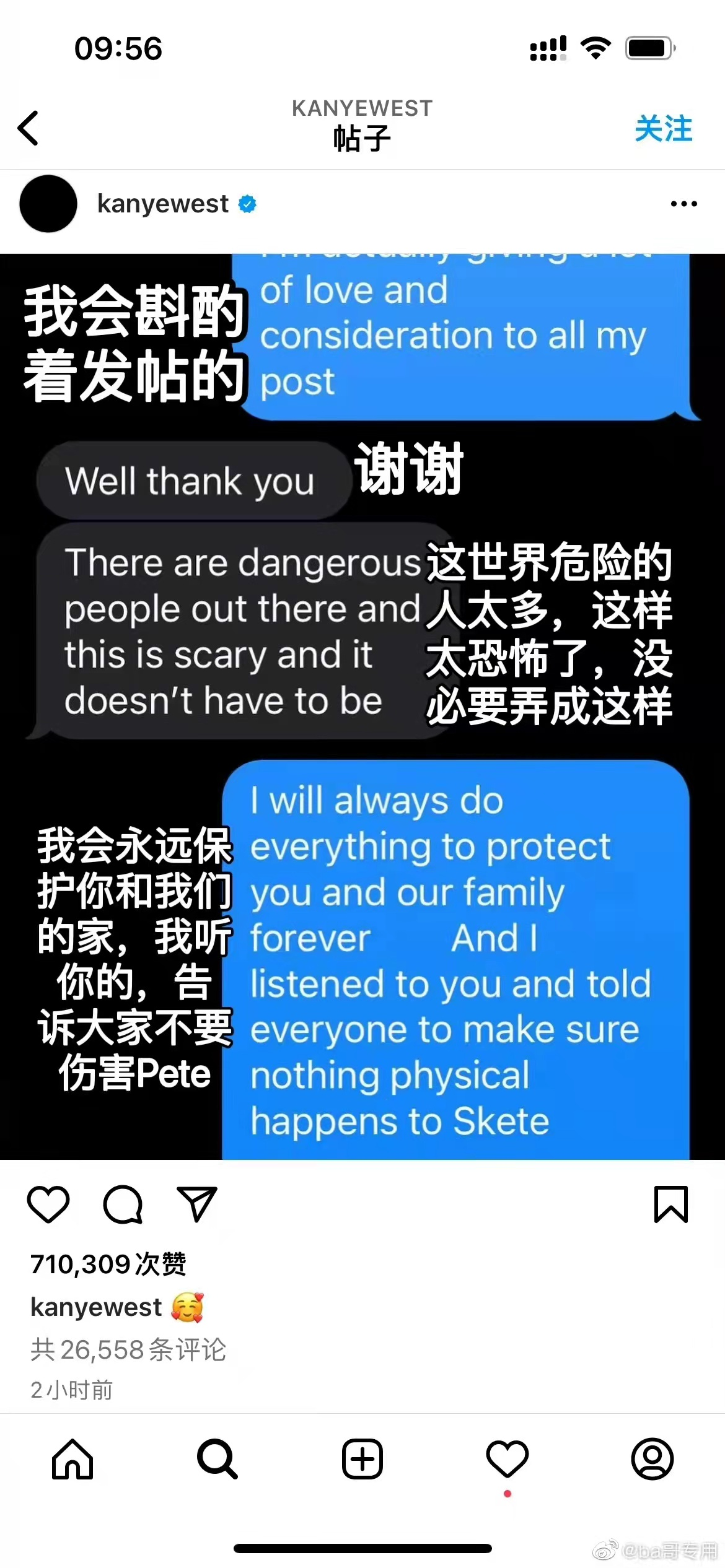Open the post image of text messages
Screen dimensions: 725x1568
pos(362,706)
